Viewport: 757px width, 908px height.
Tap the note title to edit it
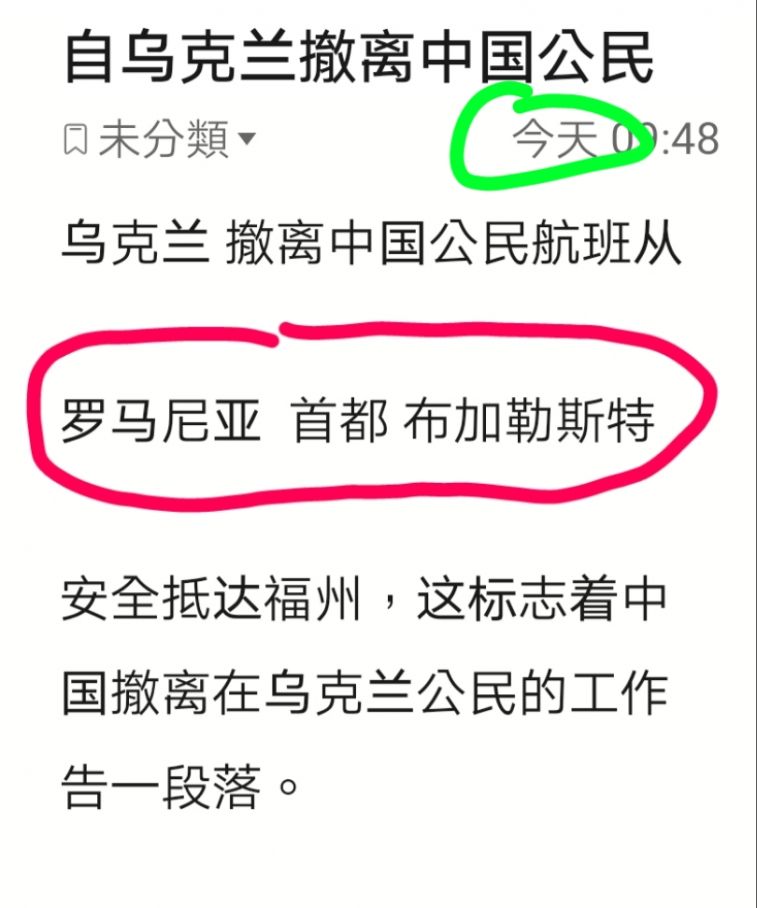pyautogui.click(x=358, y=58)
